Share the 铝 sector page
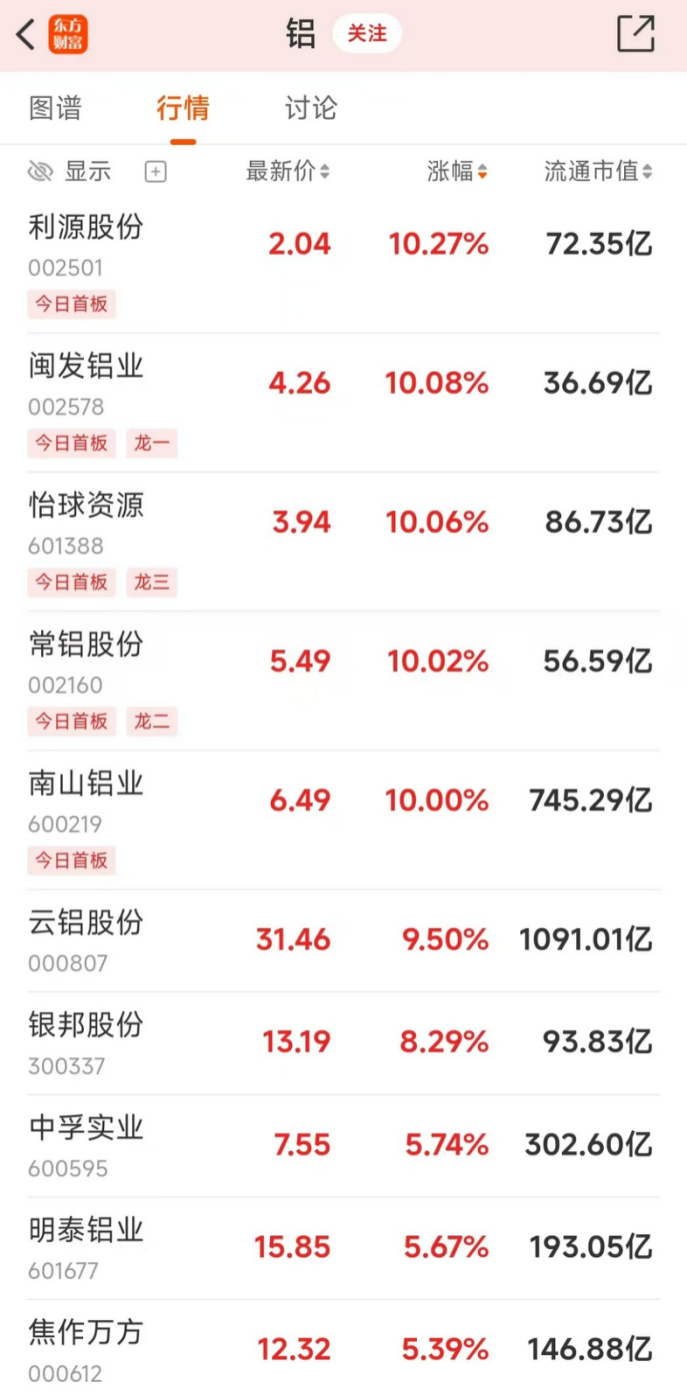 (x=635, y=34)
